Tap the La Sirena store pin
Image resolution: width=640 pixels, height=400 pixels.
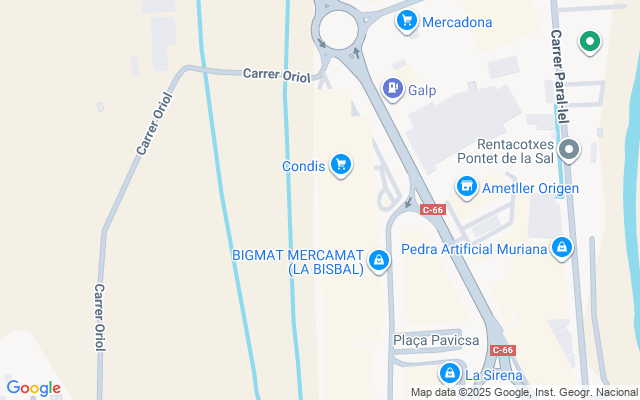(x=450, y=374)
